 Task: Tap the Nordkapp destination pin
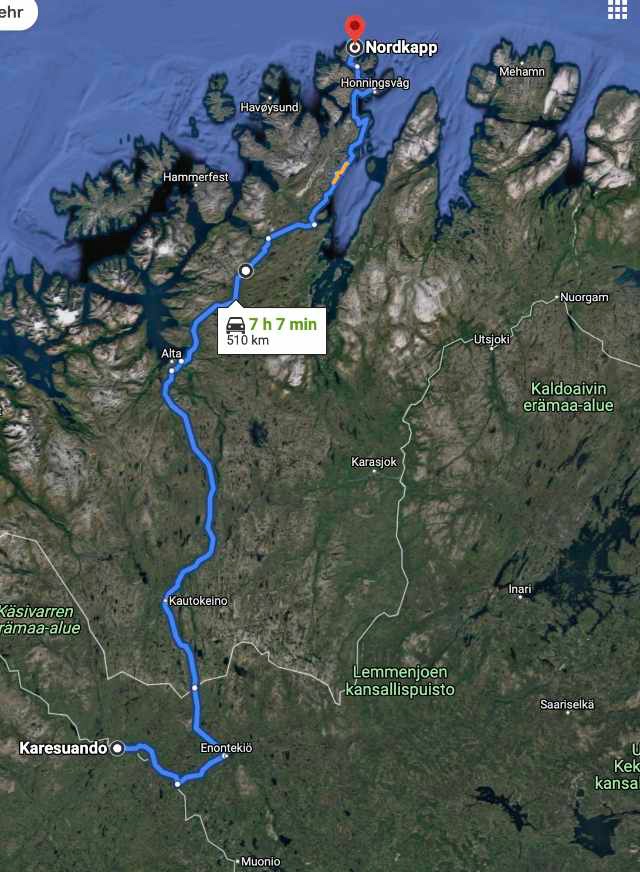coord(353,30)
